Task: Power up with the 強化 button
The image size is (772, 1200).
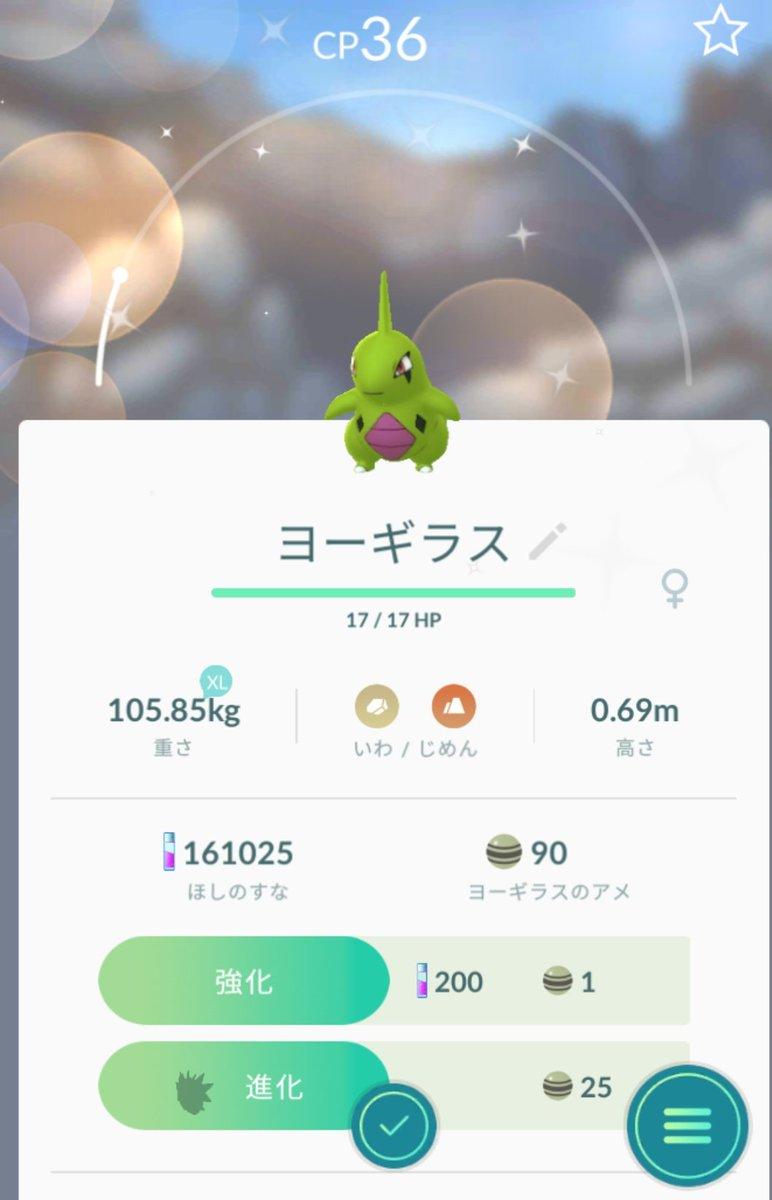Action: (243, 981)
